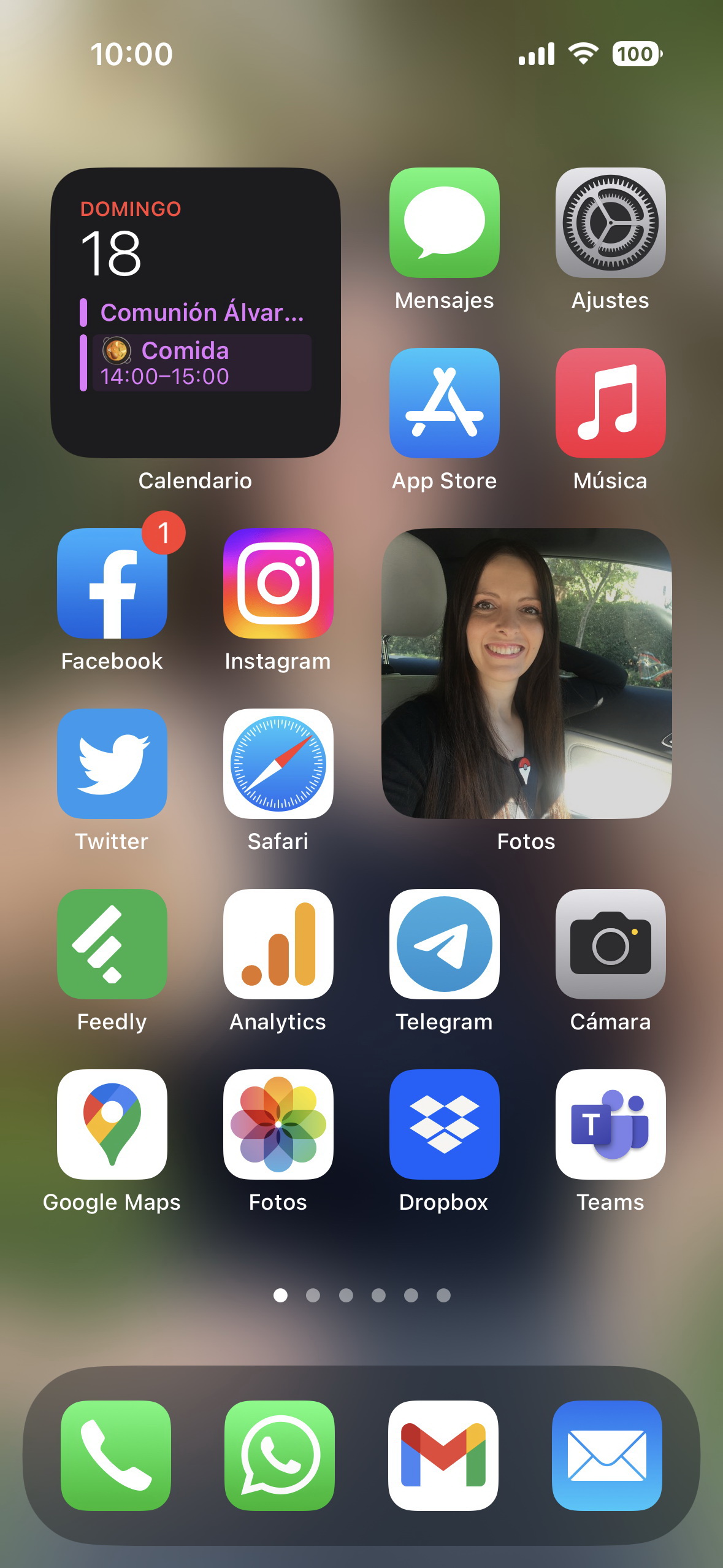Launch Safari browser
723x1568 pixels.
coord(278,764)
